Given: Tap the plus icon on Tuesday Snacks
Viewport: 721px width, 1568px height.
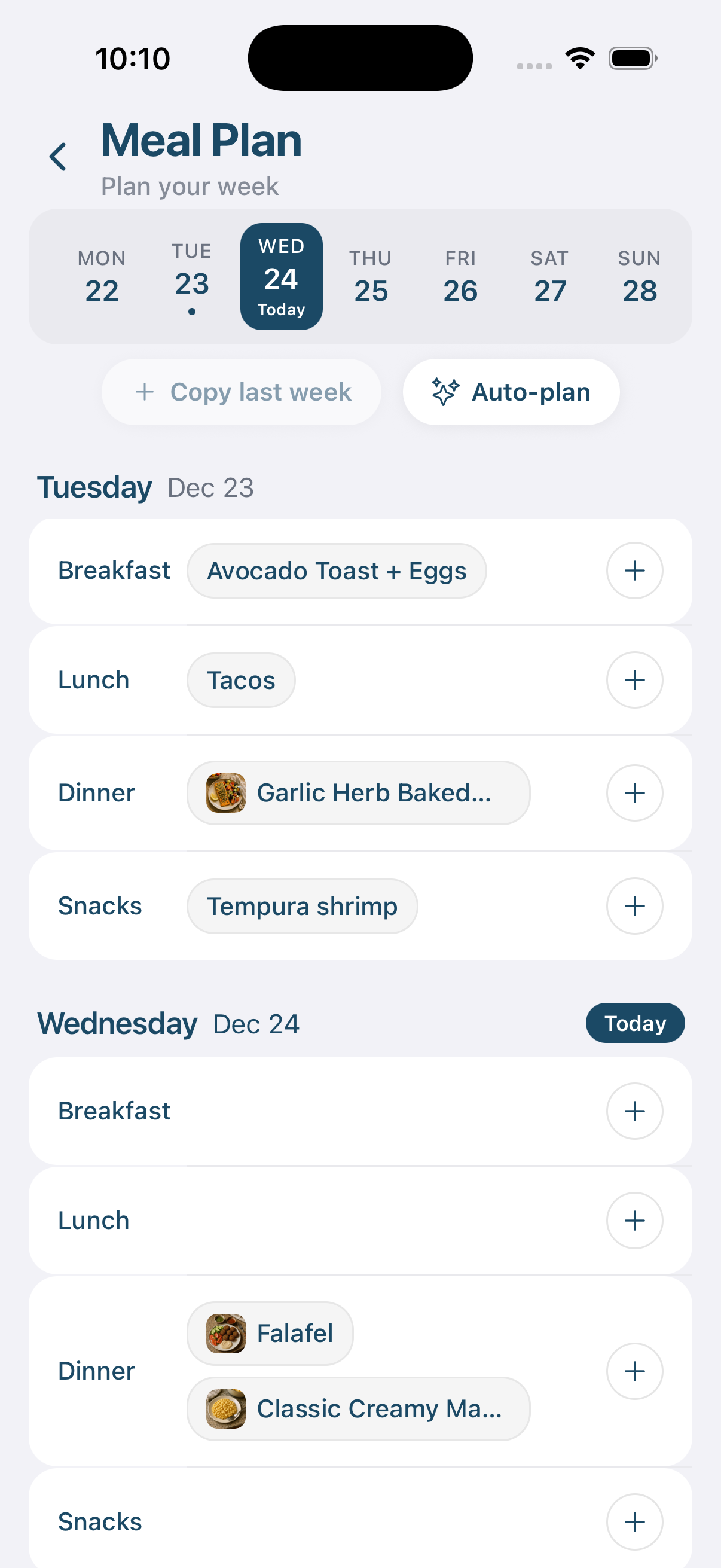Looking at the screenshot, I should [634, 906].
